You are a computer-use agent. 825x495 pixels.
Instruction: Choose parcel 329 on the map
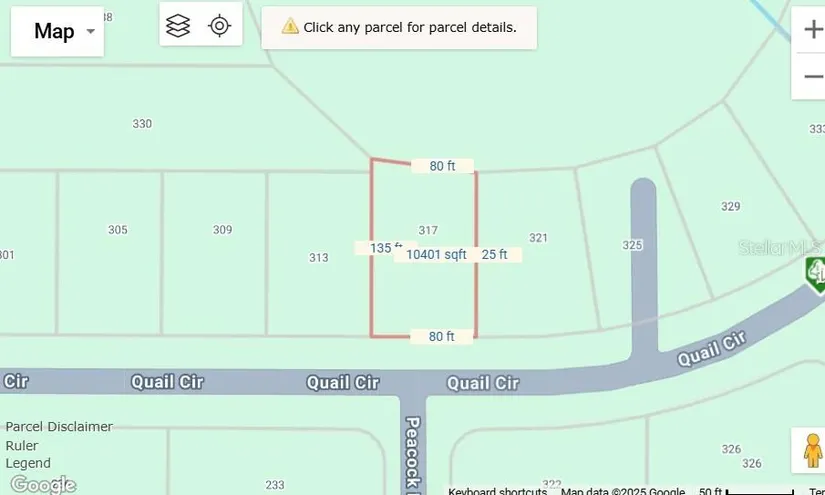click(730, 207)
